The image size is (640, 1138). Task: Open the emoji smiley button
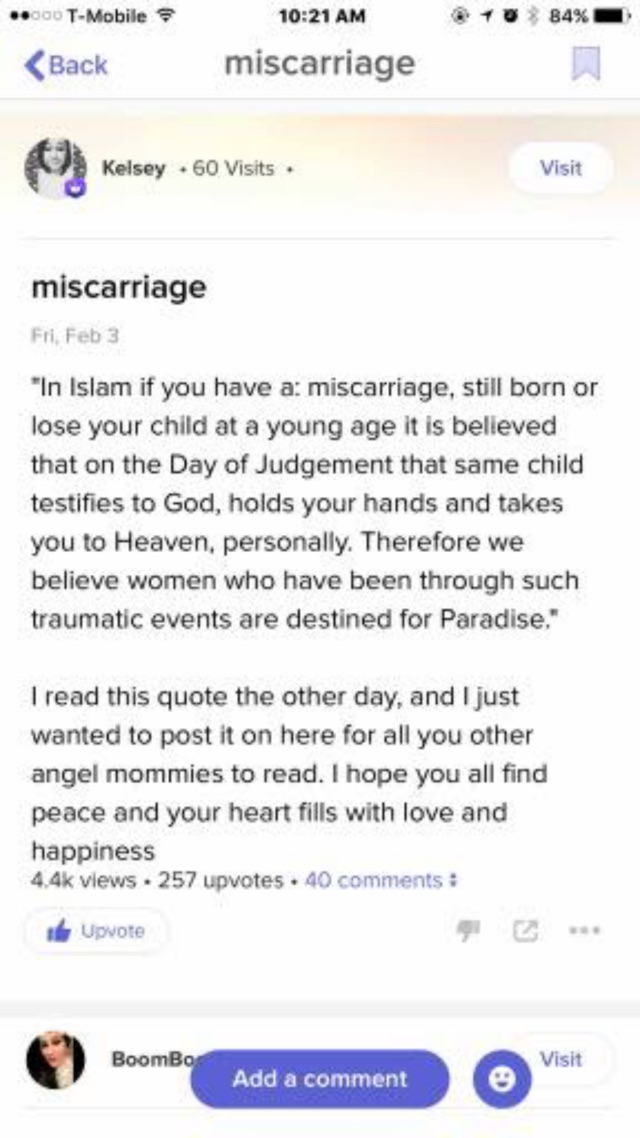(502, 1079)
